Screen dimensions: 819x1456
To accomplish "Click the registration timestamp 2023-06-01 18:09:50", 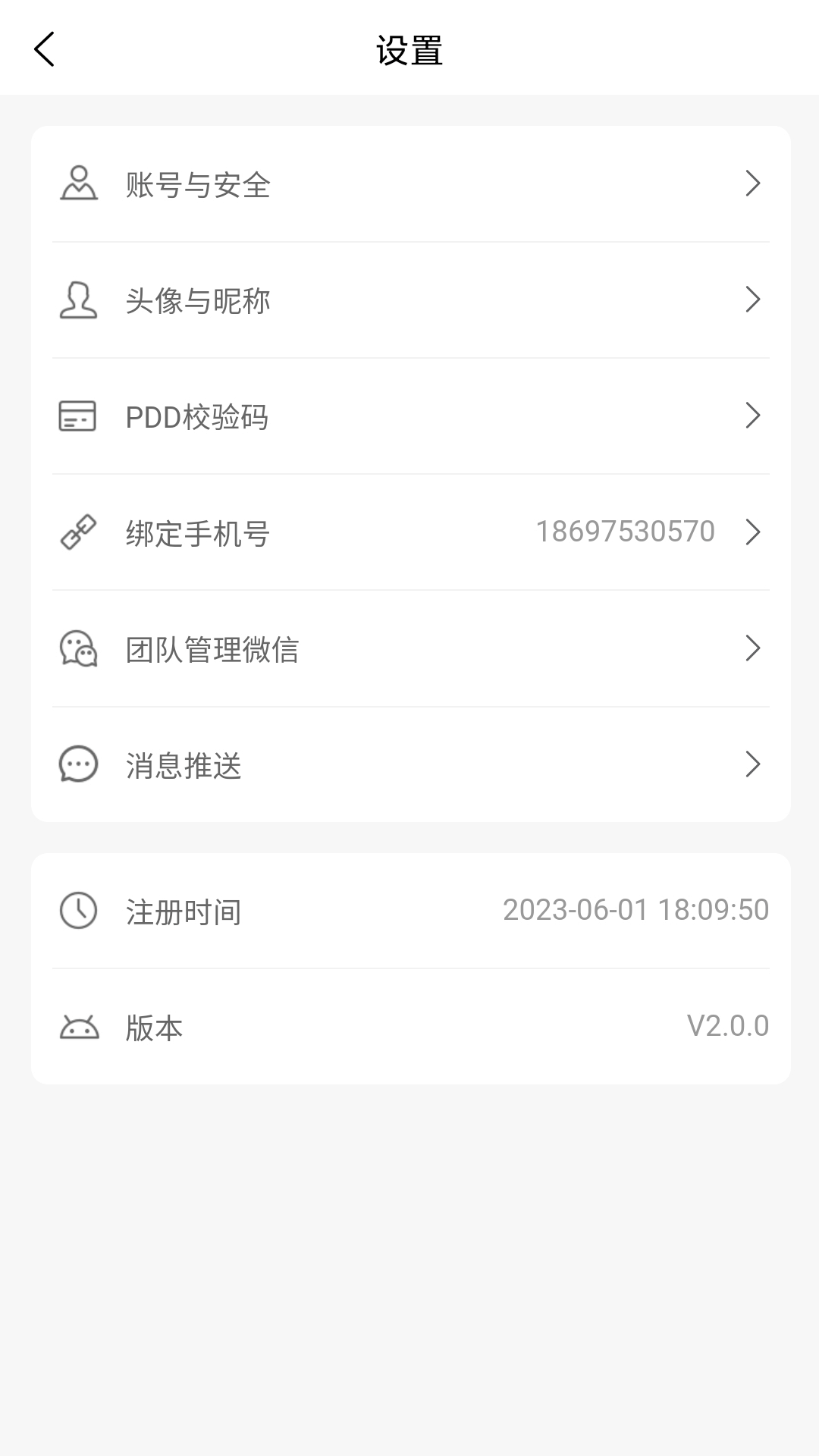I will tap(636, 910).
